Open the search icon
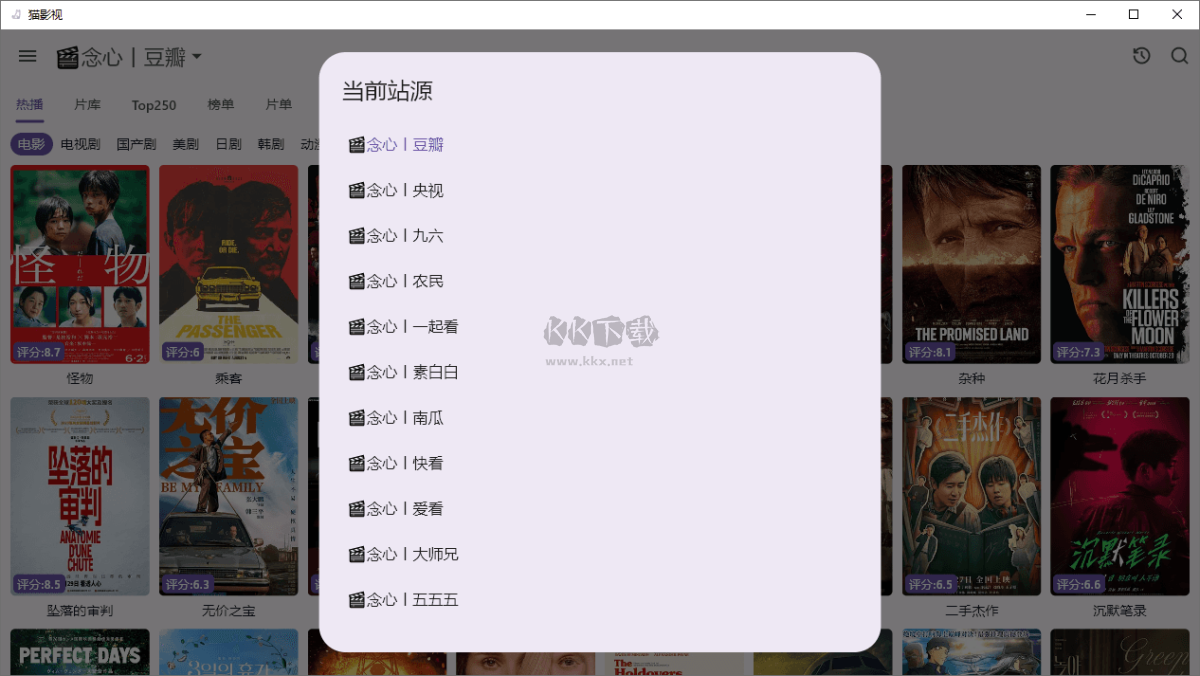 click(1179, 56)
